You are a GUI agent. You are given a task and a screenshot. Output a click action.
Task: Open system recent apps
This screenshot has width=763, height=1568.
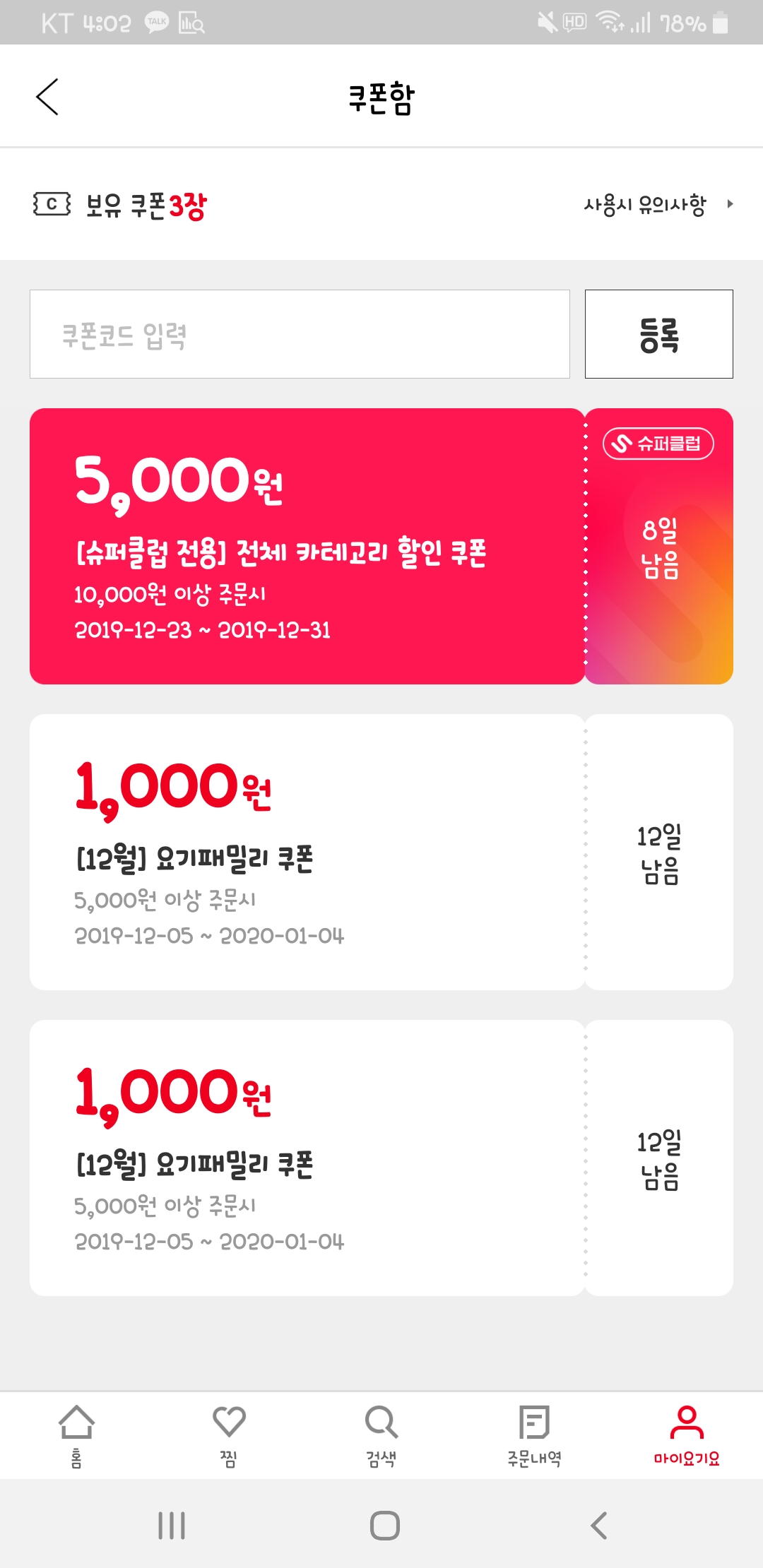(x=172, y=1526)
